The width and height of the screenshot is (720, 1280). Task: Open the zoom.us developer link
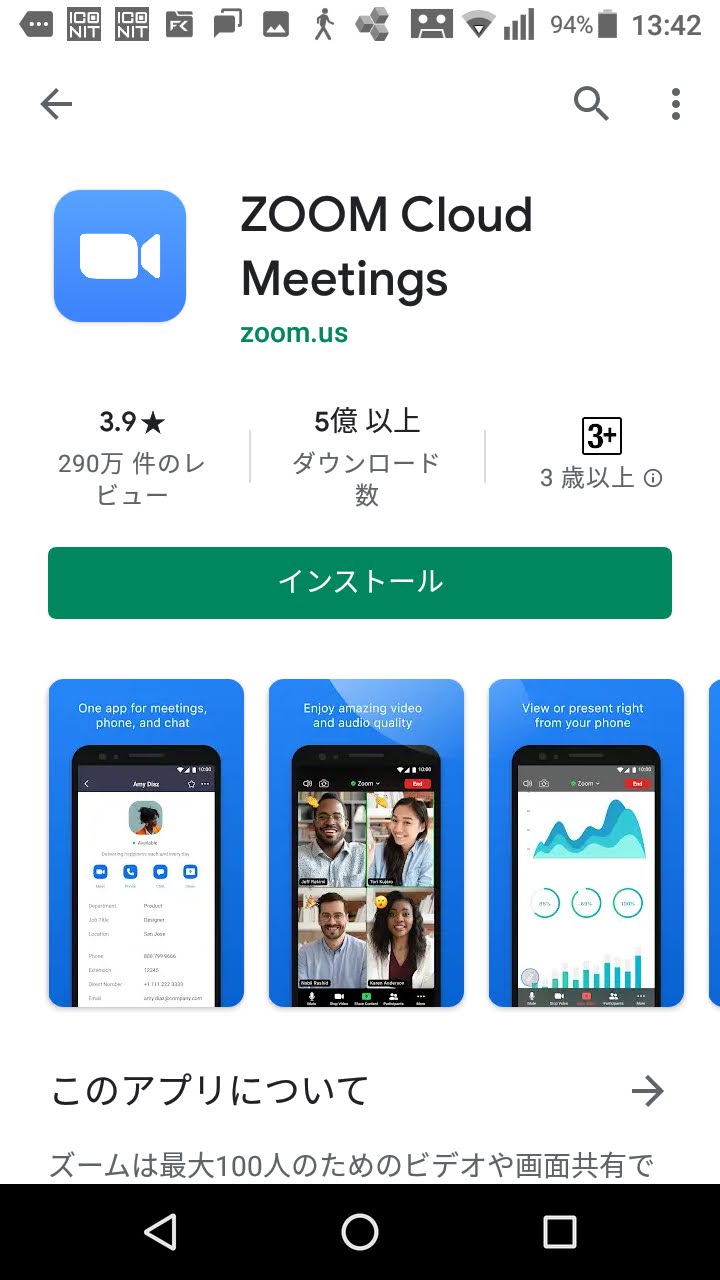[294, 333]
